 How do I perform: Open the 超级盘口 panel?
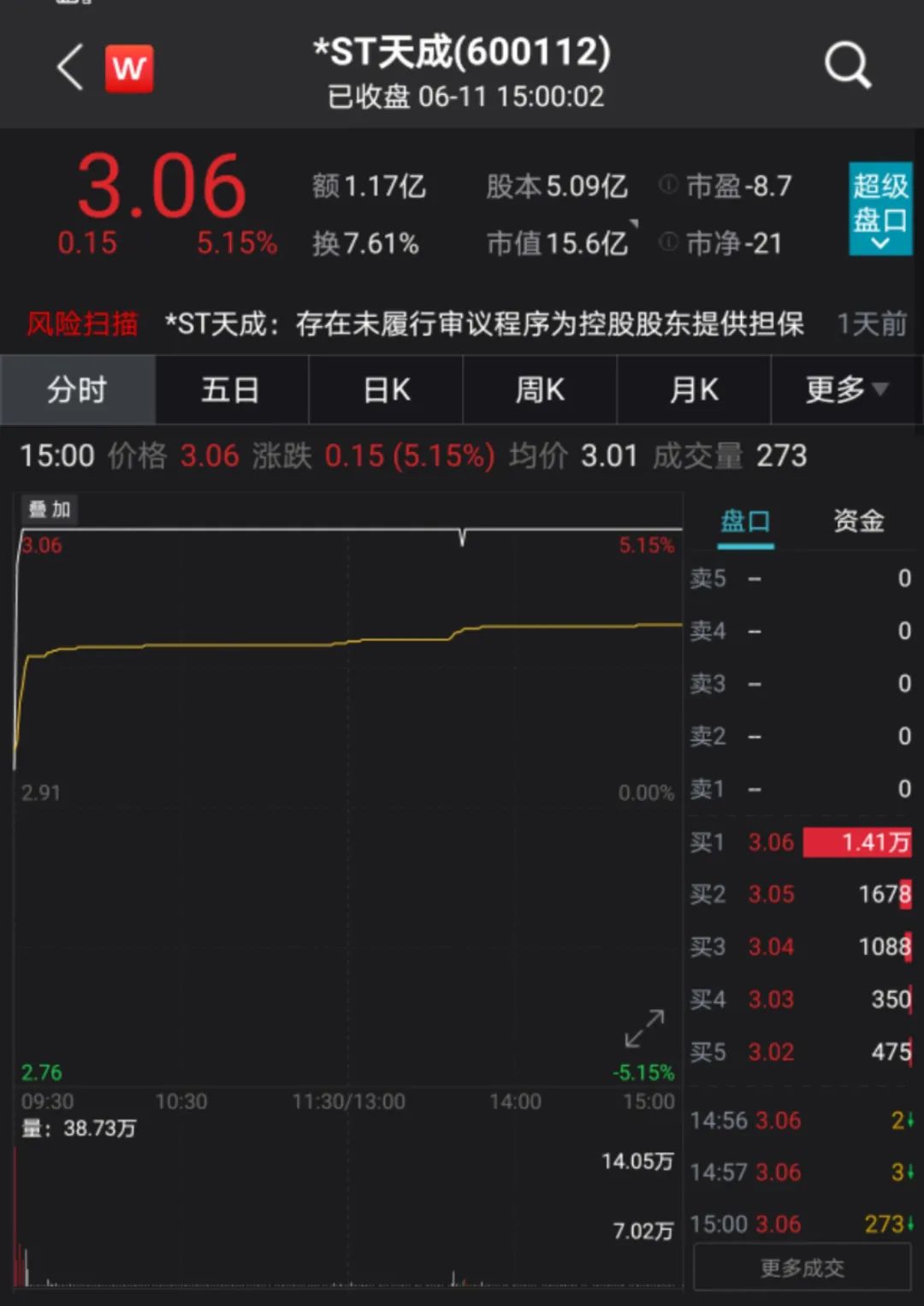[x=879, y=197]
